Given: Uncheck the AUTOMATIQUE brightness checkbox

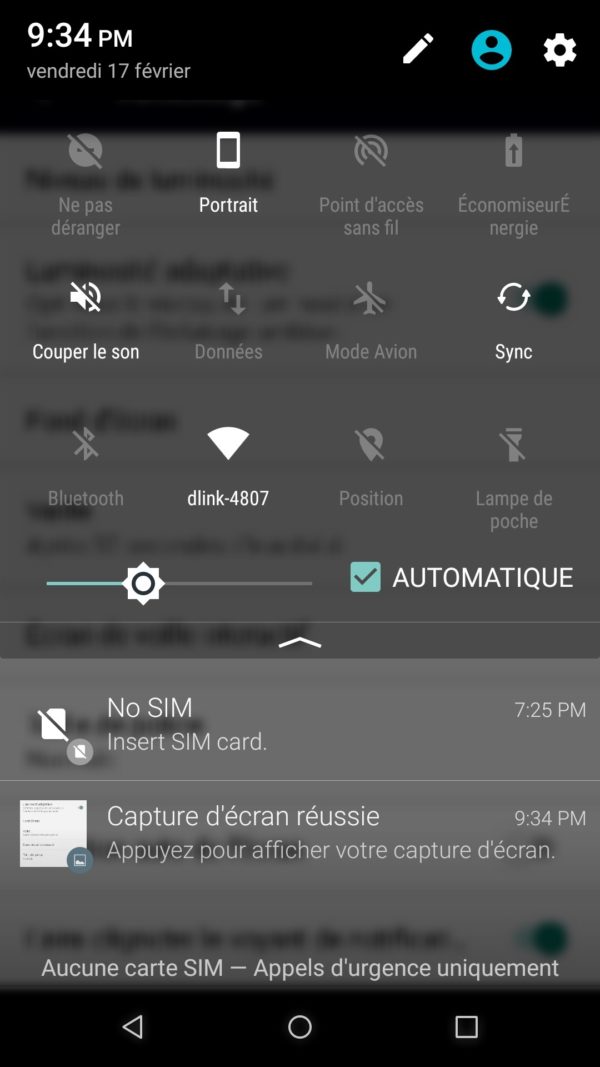Looking at the screenshot, I should (x=365, y=577).
